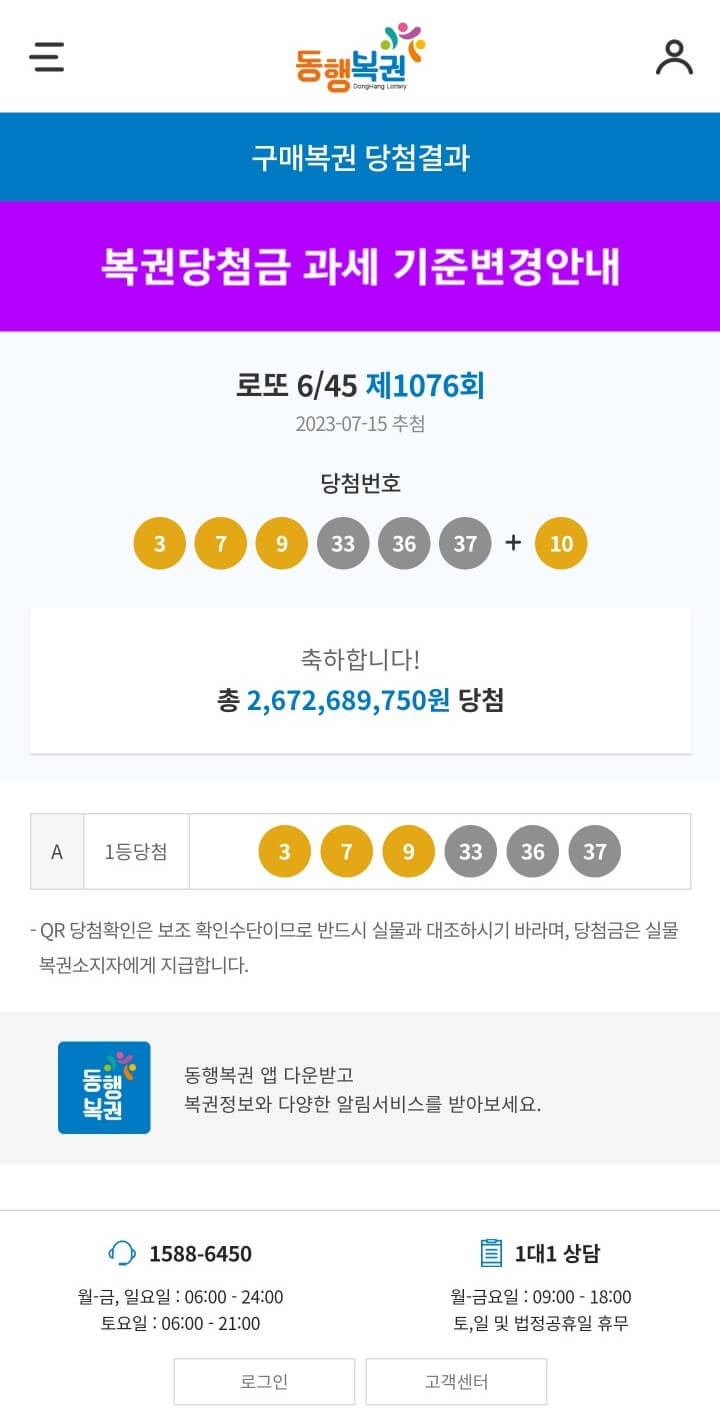Select bonus ball number 10
Viewport: 720px width, 1416px height.
[x=561, y=543]
